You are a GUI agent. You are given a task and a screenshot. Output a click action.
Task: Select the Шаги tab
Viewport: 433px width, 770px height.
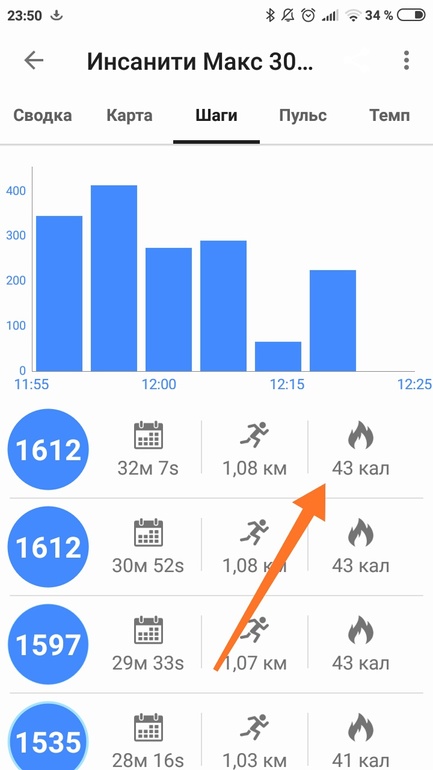pyautogui.click(x=216, y=115)
